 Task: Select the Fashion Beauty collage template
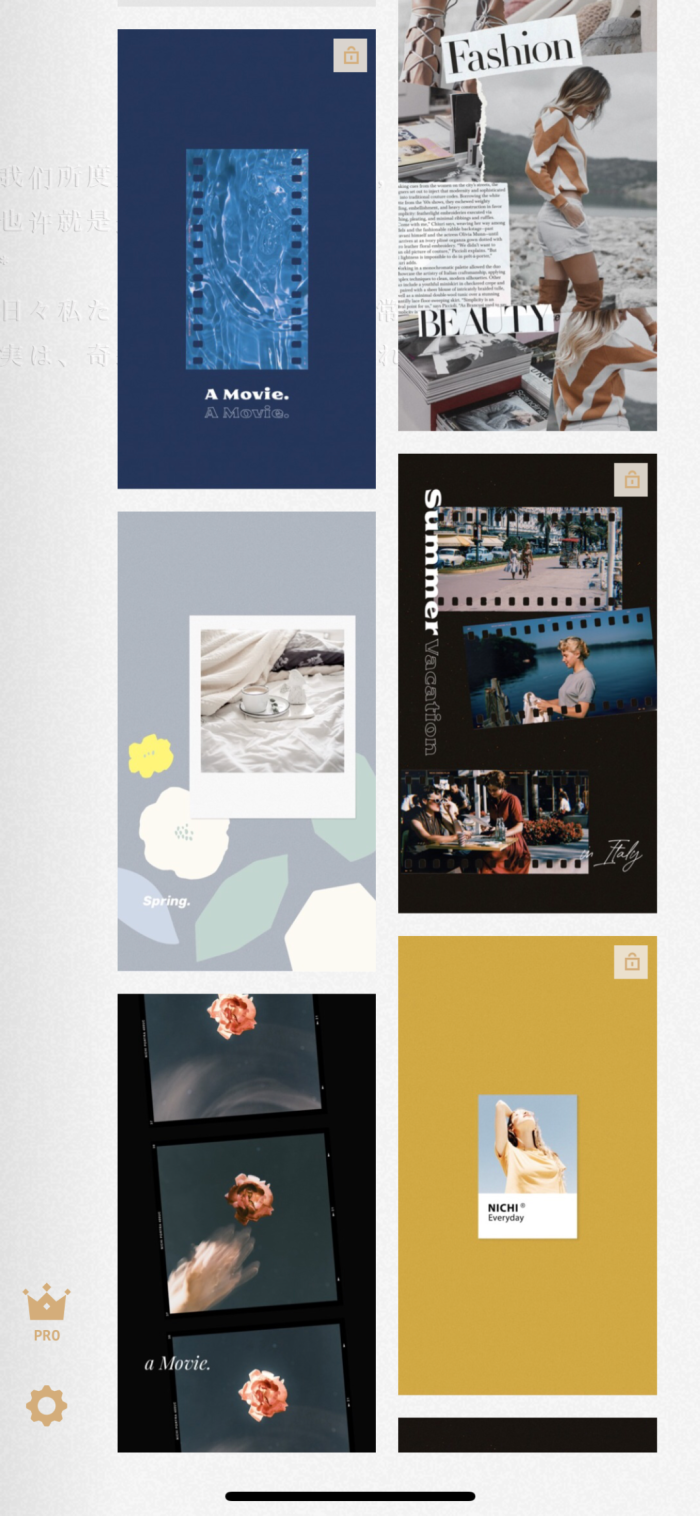(527, 215)
